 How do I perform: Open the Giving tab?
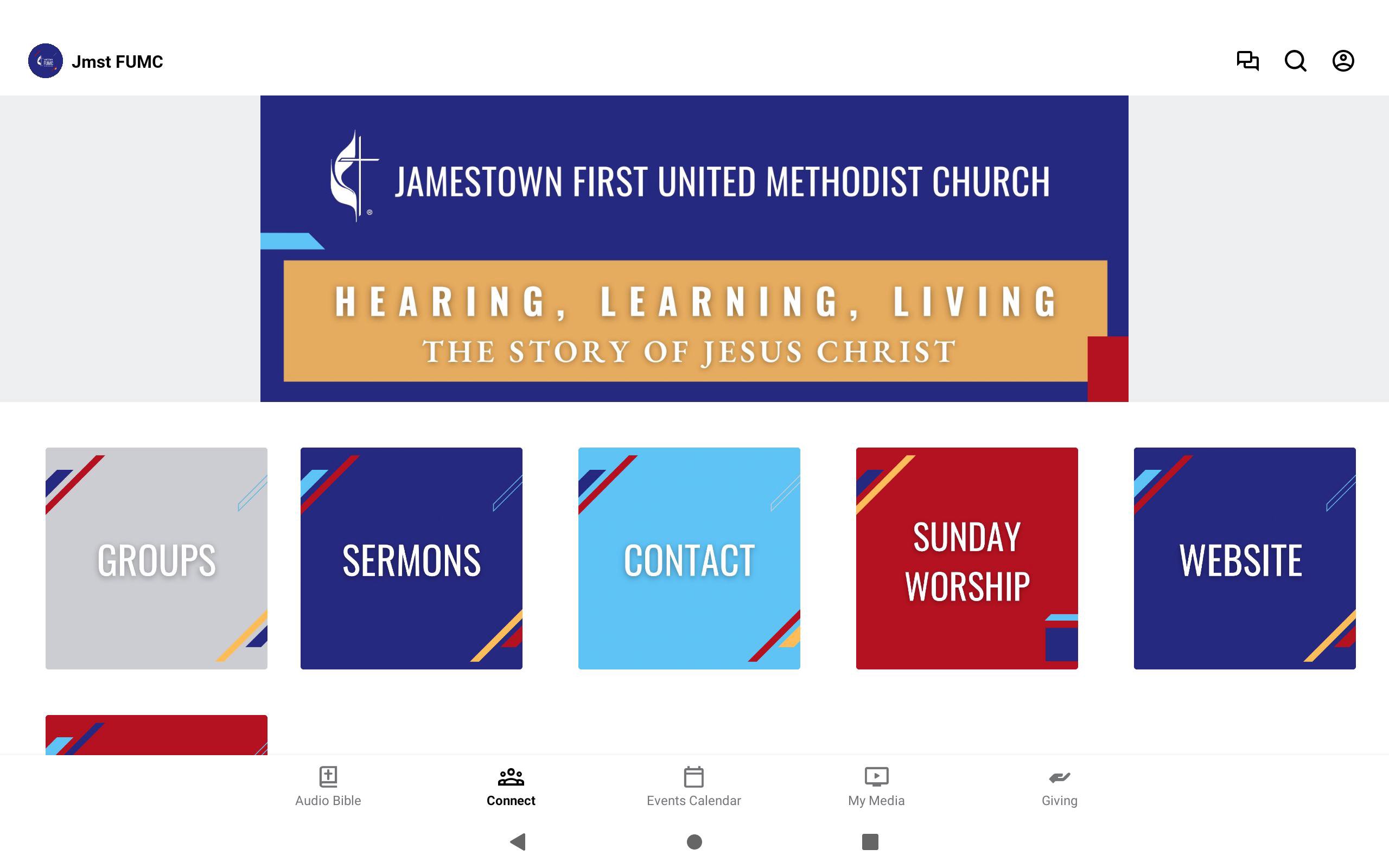coord(1059,787)
